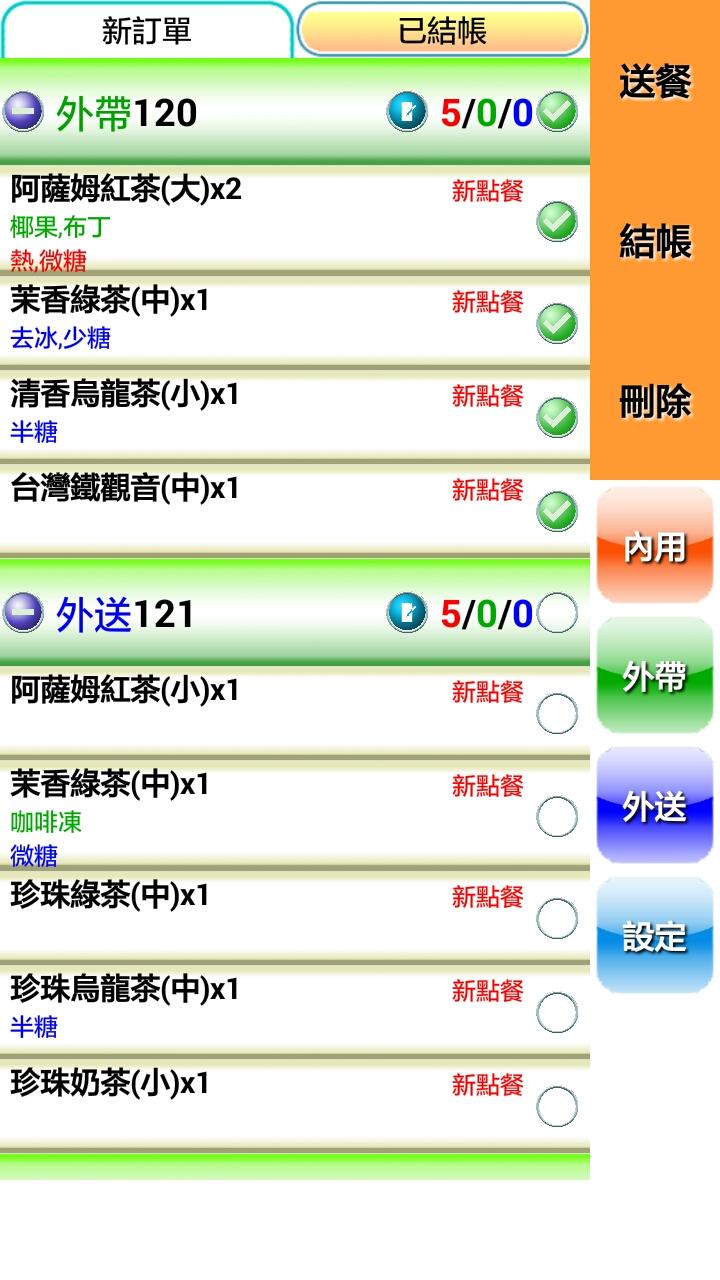Tap the 刪除 delete button
This screenshot has width=720, height=1280.
click(x=655, y=402)
